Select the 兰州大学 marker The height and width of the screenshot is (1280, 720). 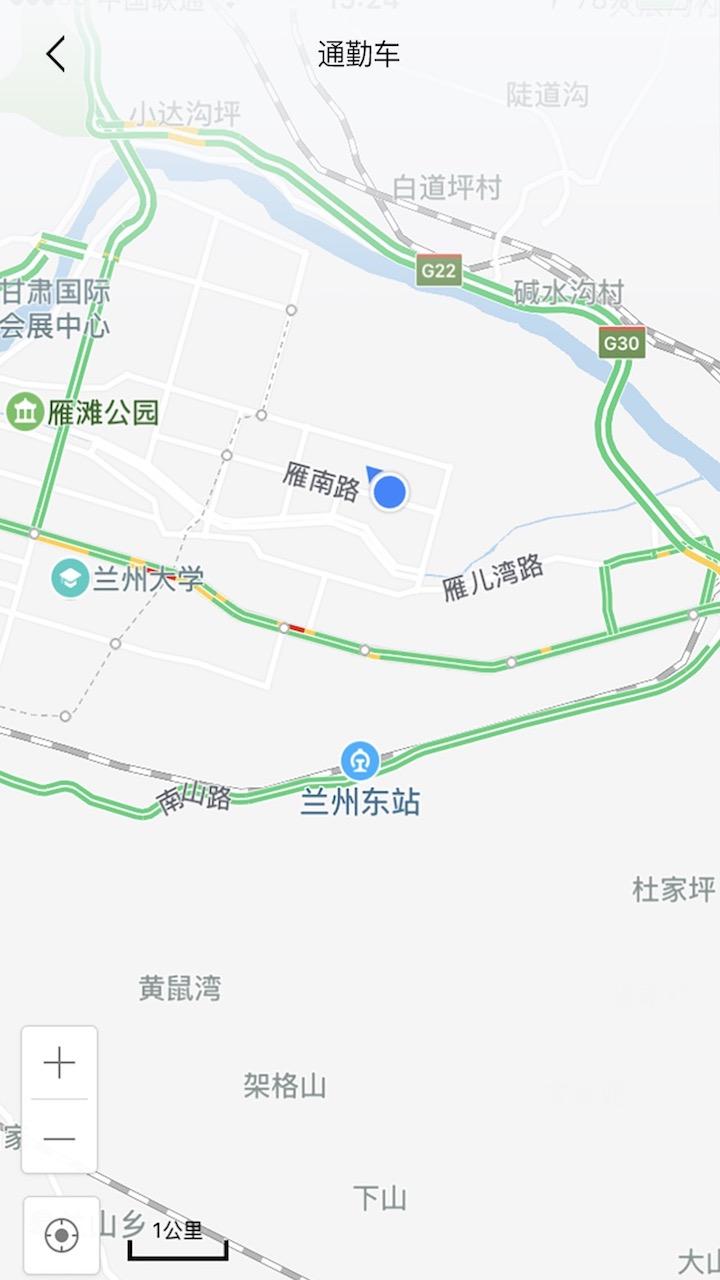click(70, 578)
